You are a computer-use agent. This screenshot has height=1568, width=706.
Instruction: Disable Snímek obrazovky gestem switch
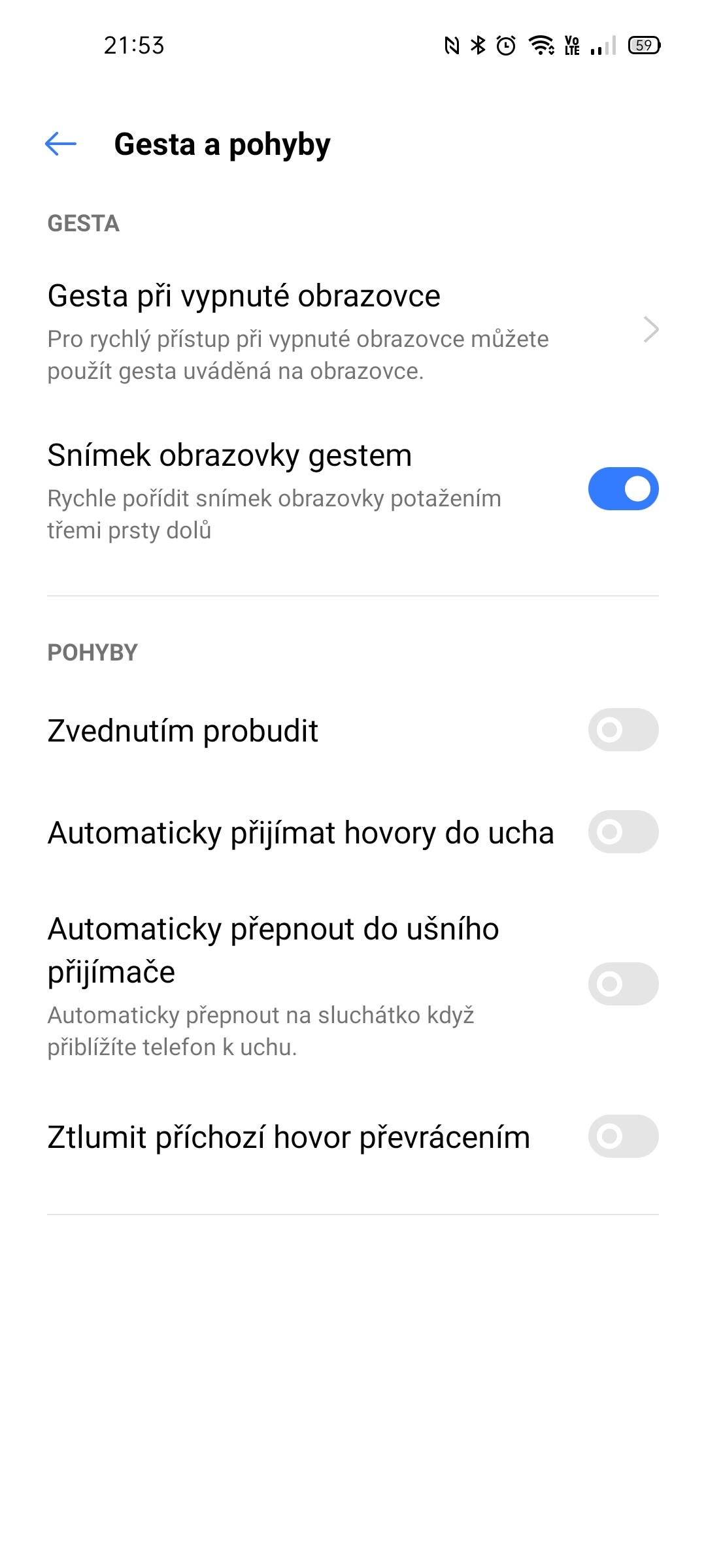[622, 489]
